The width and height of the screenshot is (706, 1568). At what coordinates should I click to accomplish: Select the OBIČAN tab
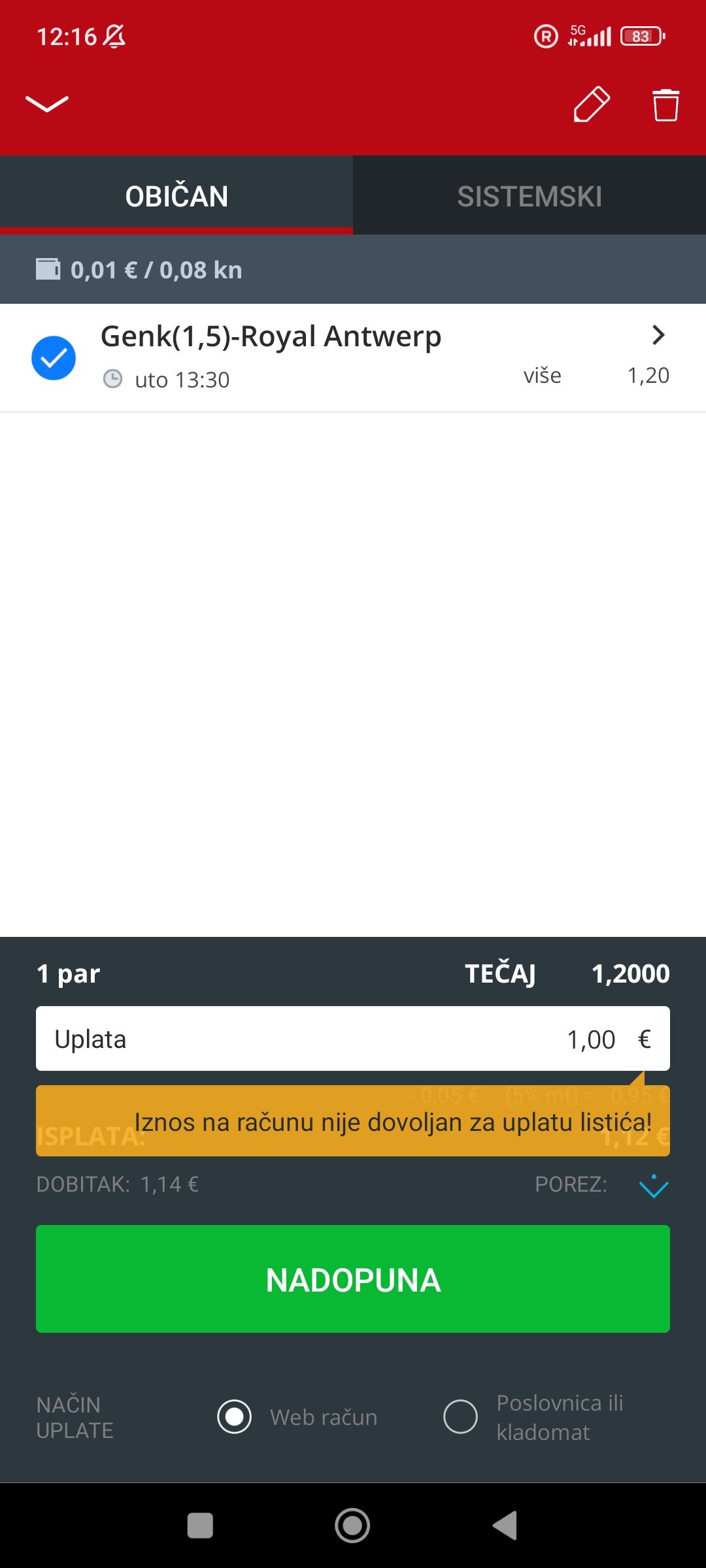point(176,196)
